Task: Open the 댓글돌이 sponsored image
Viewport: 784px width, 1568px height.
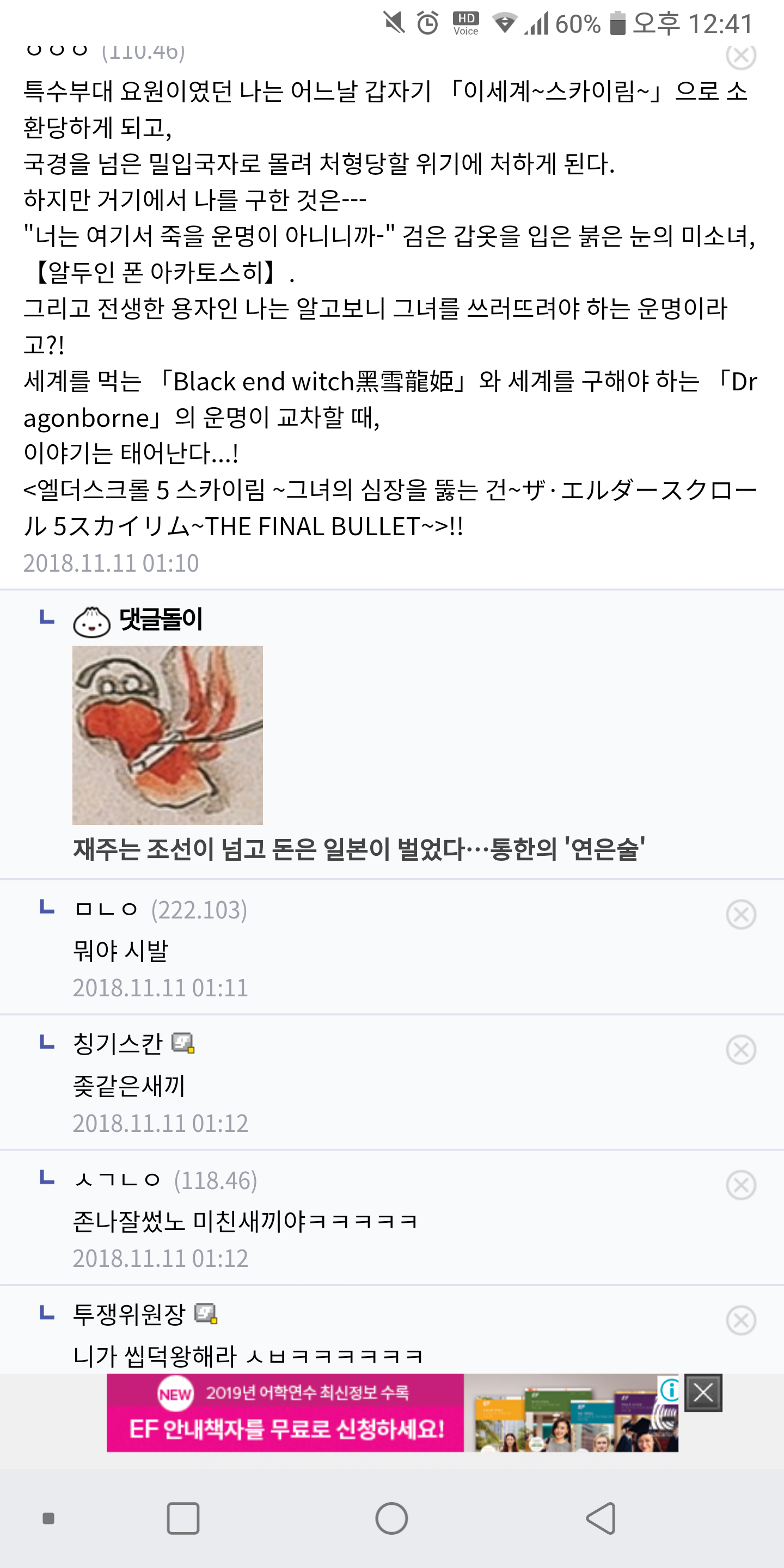Action: click(x=167, y=734)
